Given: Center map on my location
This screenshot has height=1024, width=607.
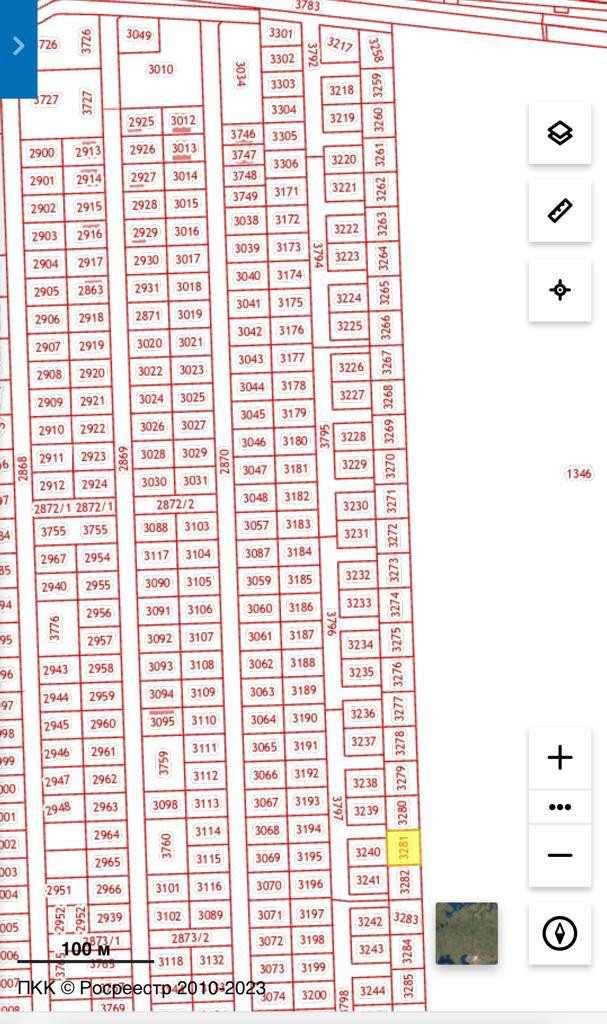Looking at the screenshot, I should tap(560, 290).
